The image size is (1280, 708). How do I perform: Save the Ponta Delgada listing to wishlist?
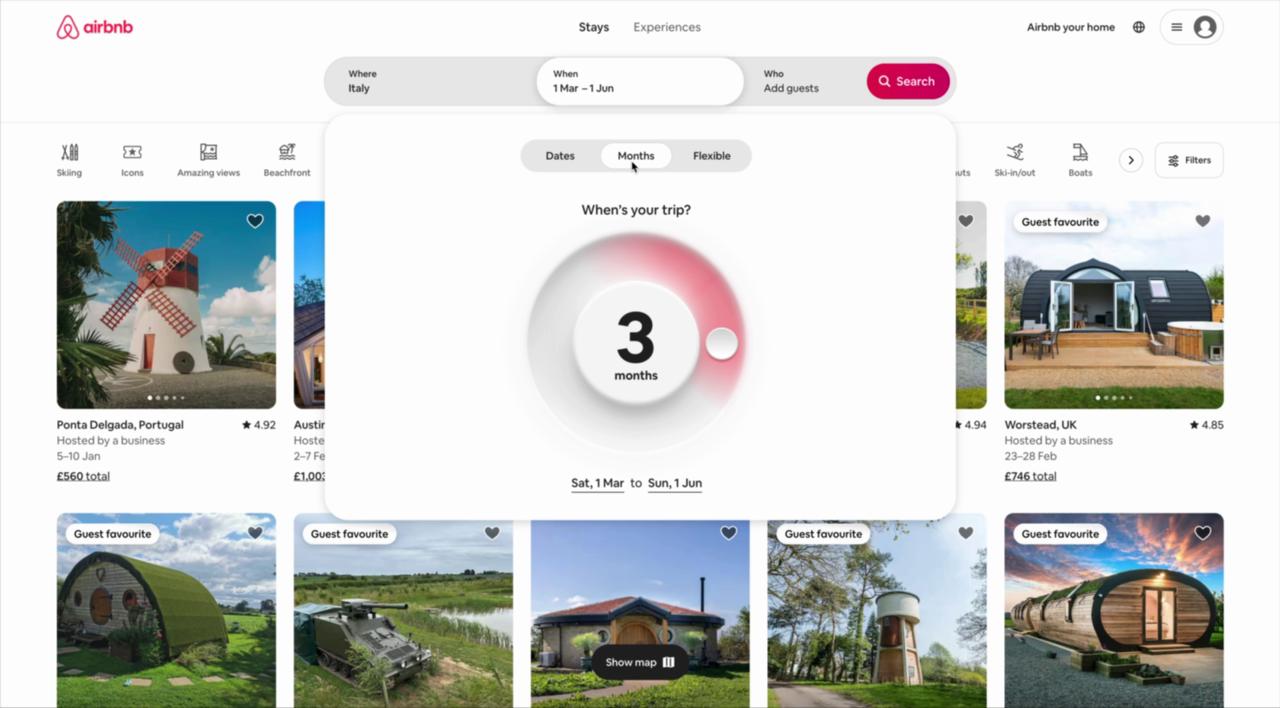point(255,221)
